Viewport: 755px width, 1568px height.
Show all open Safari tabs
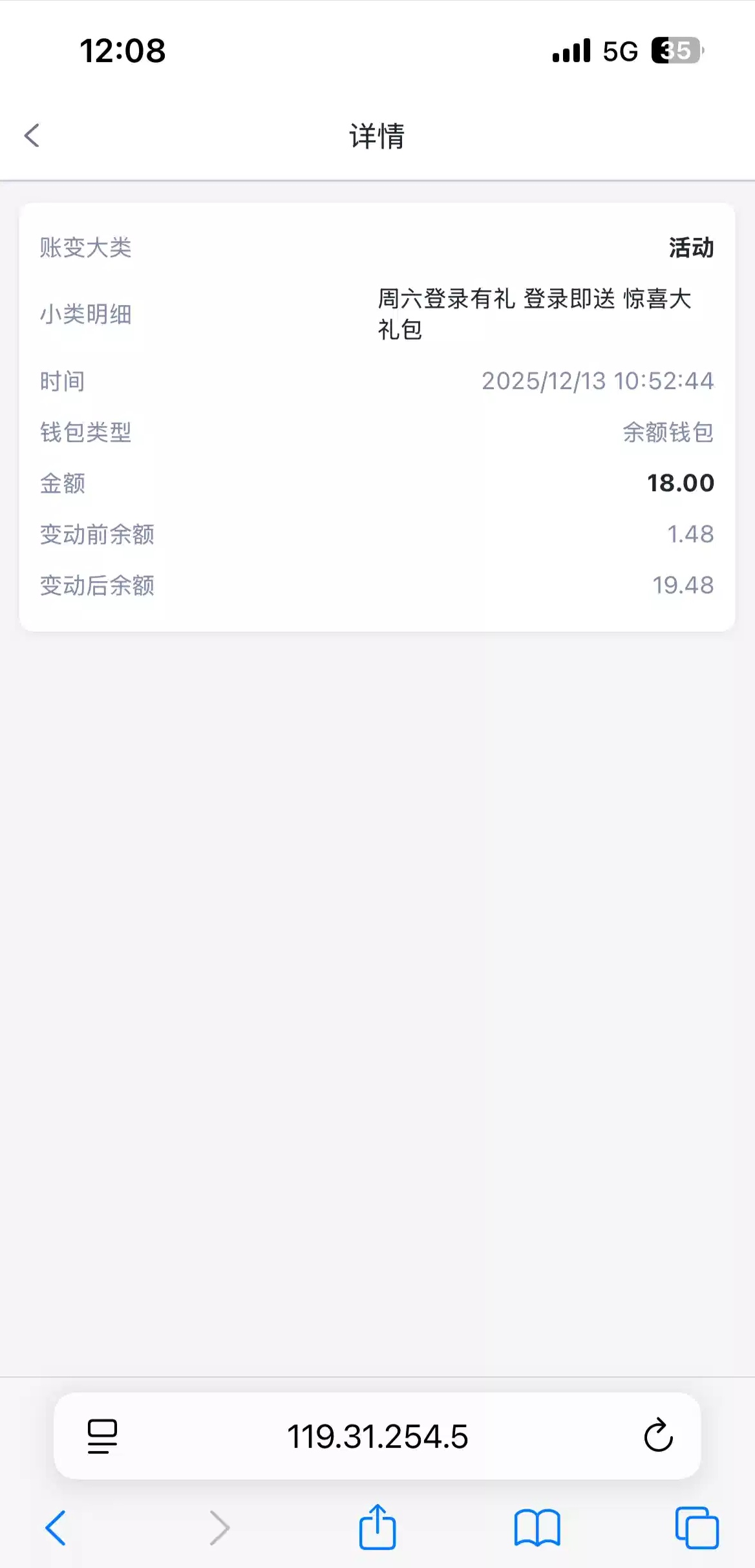click(x=696, y=1528)
